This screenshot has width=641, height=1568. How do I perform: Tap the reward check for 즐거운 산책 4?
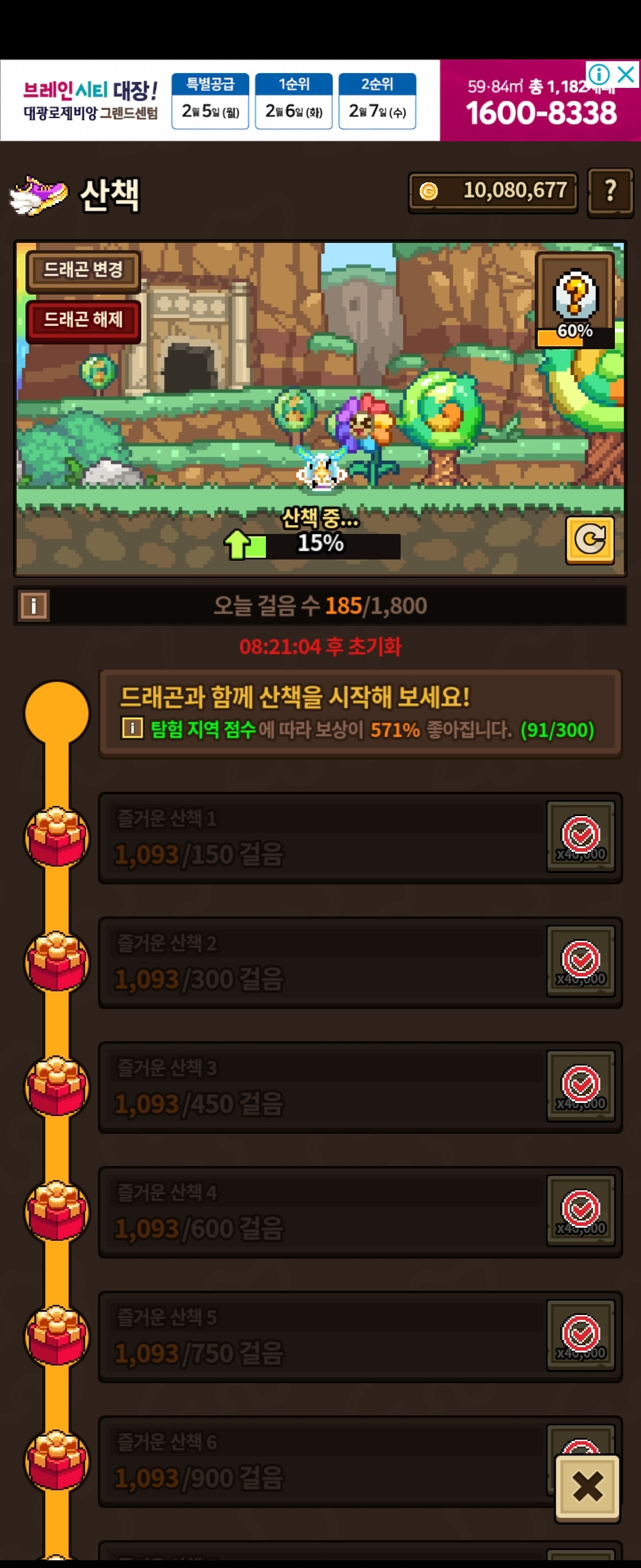click(x=581, y=1210)
